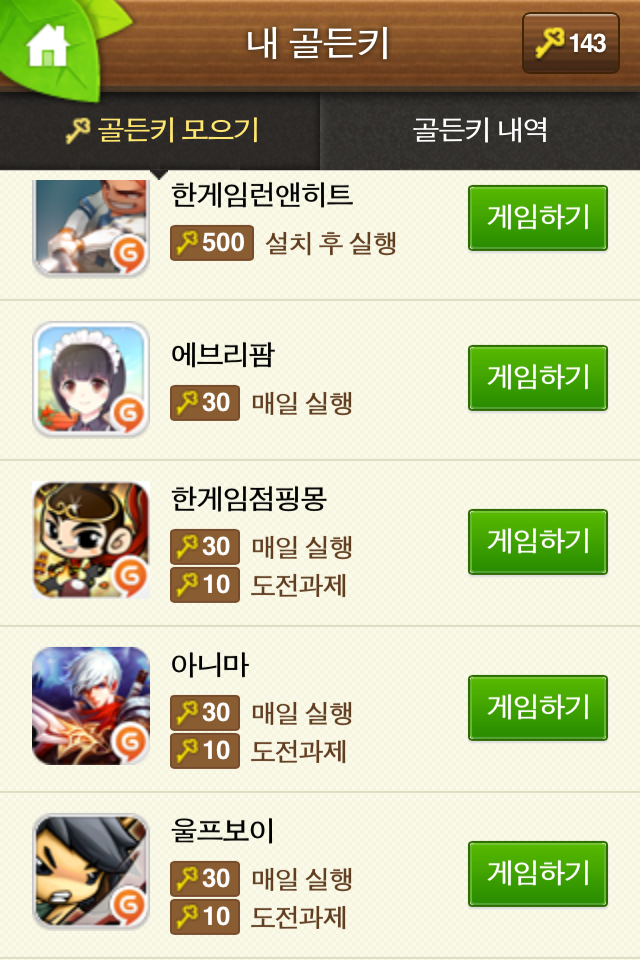Select the 울프보이 game thumbnail
Viewport: 640px width, 960px height.
click(91, 872)
